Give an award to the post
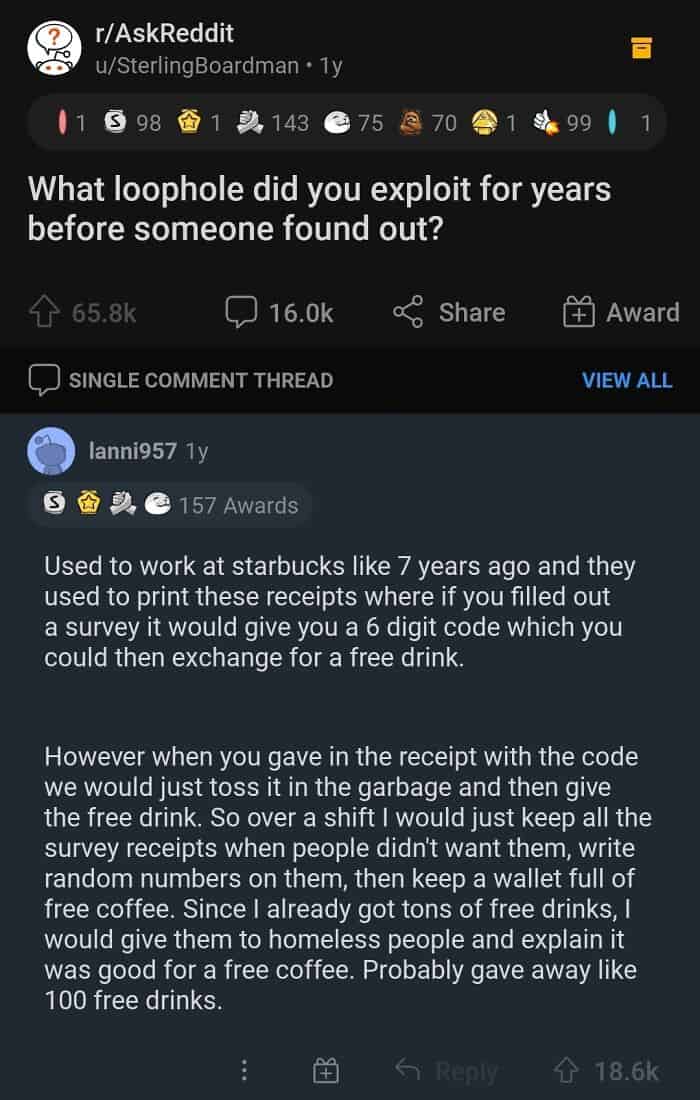The height and width of the screenshot is (1100, 700). pyautogui.click(x=621, y=313)
